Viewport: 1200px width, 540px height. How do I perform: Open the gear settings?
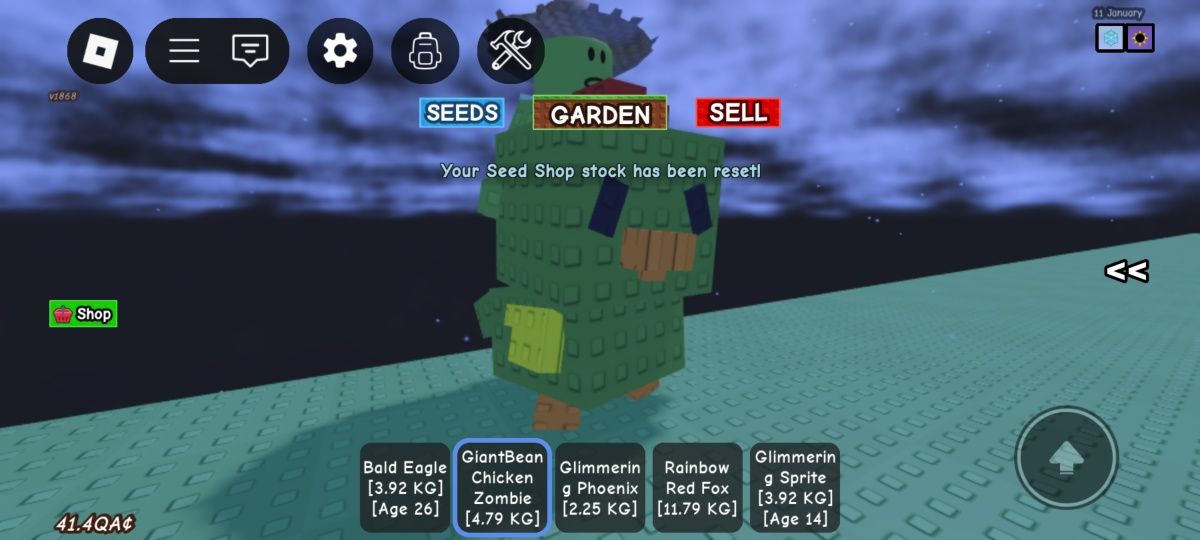point(340,51)
